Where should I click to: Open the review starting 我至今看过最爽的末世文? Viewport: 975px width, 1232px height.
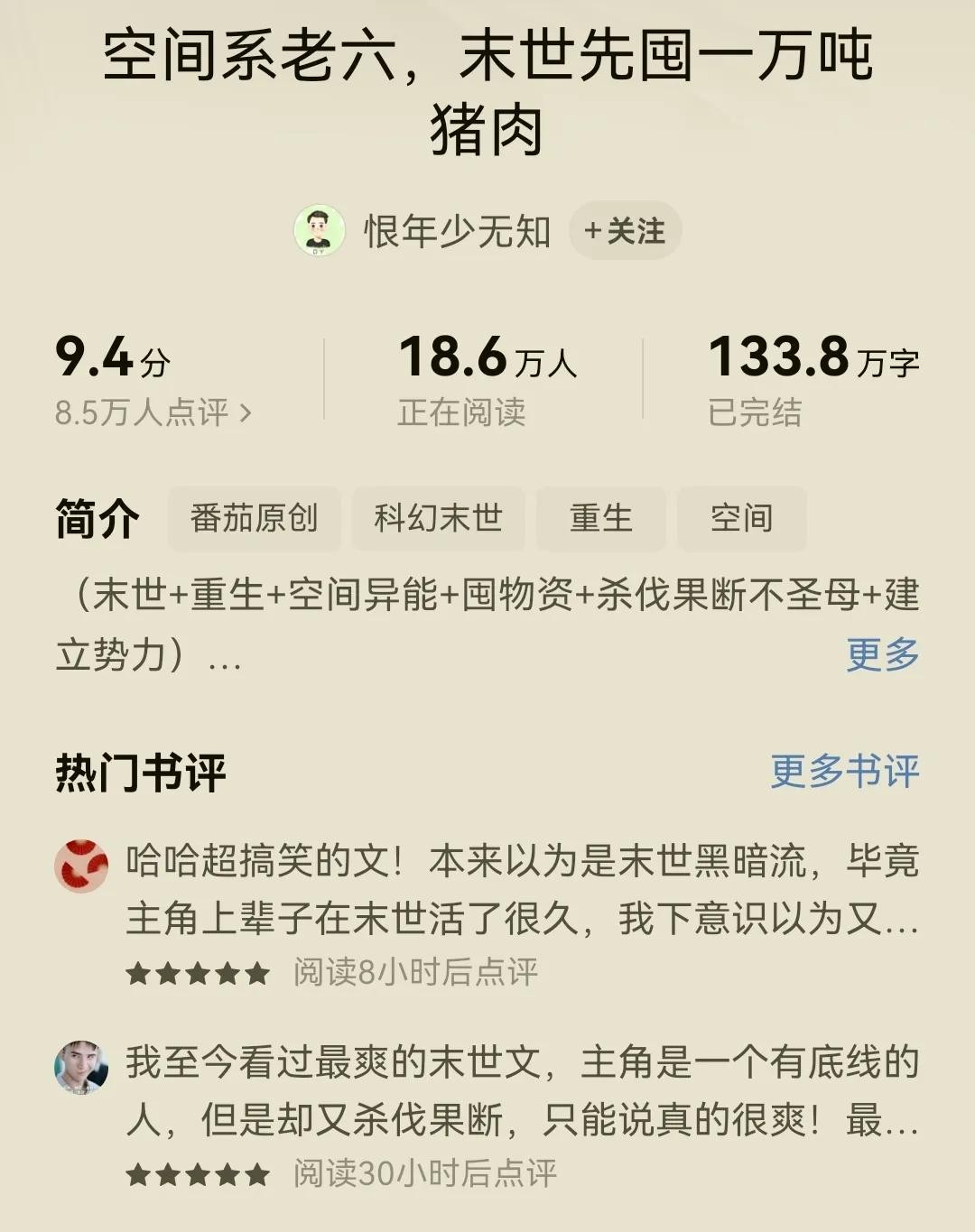(x=521, y=1091)
